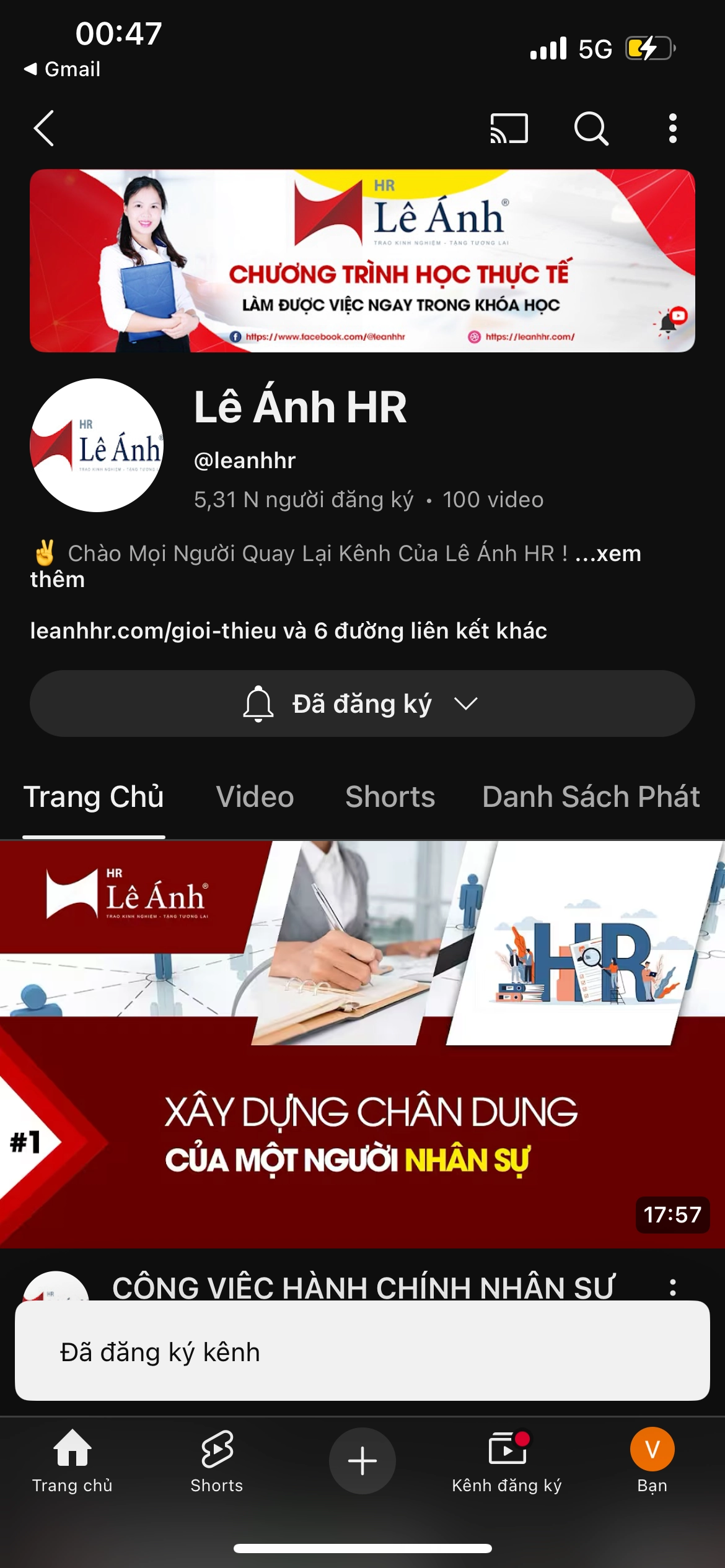Viewport: 725px width, 1568px height.
Task: Open the cast to device option
Action: 509,128
